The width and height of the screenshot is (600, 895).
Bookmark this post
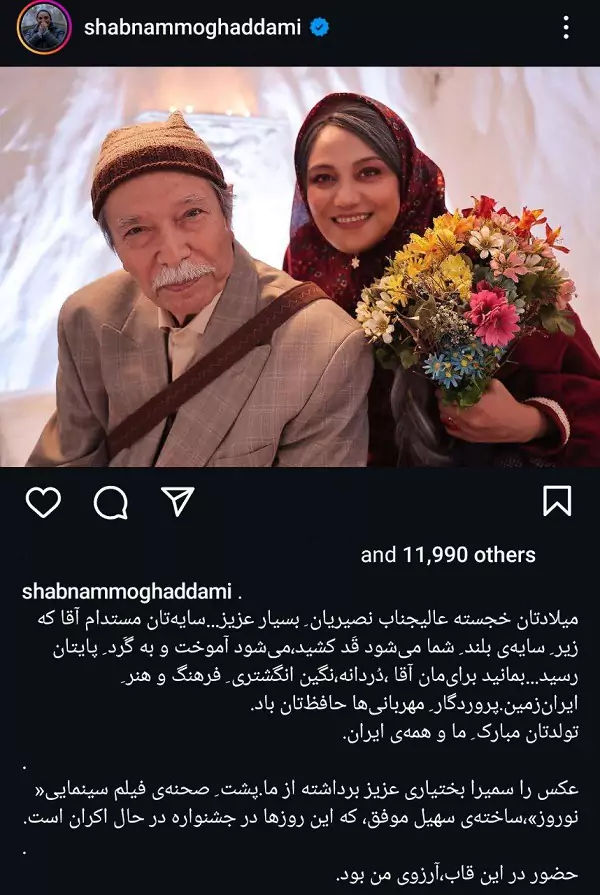point(557,501)
